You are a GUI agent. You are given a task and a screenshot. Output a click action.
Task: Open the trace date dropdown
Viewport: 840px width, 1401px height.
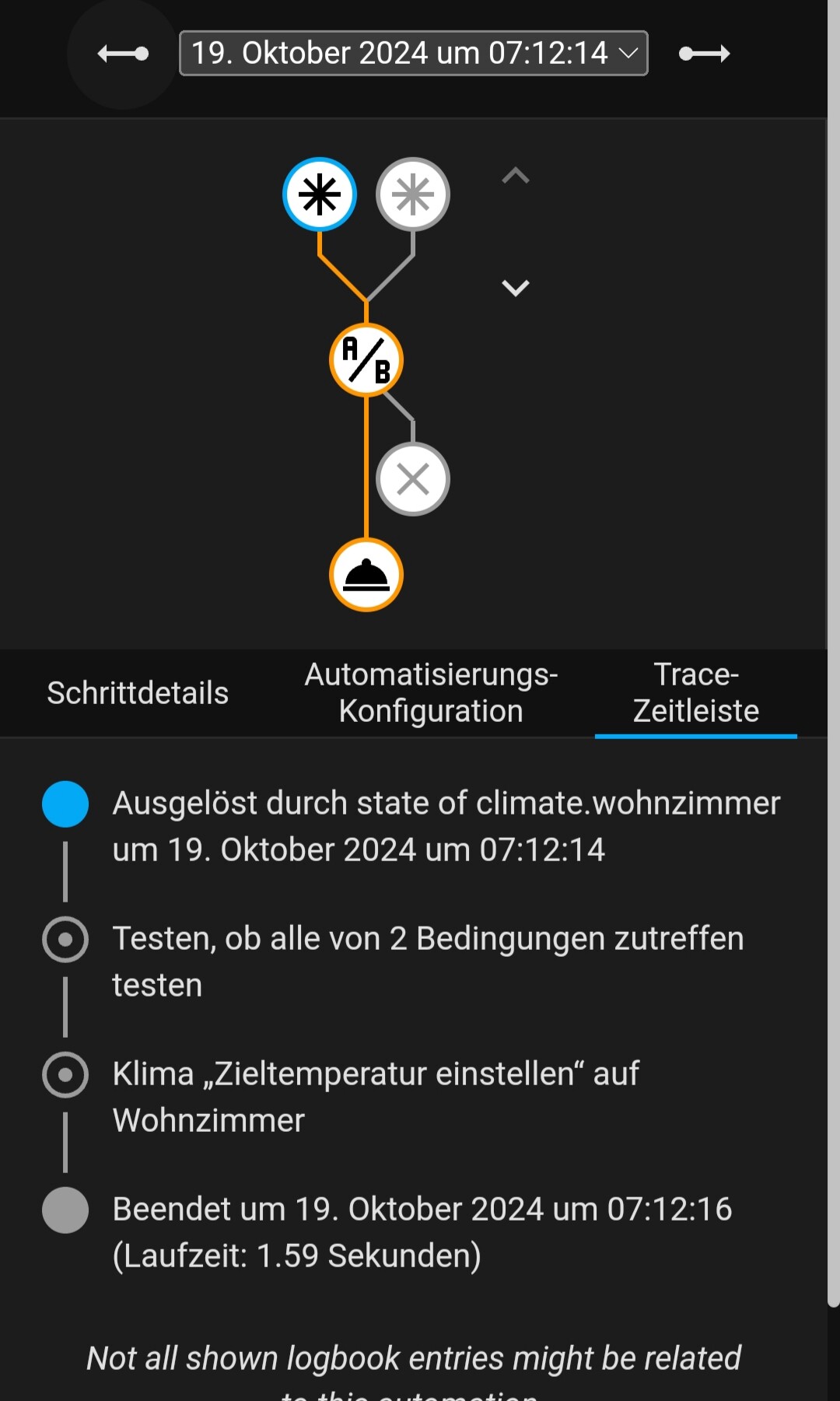[414, 53]
